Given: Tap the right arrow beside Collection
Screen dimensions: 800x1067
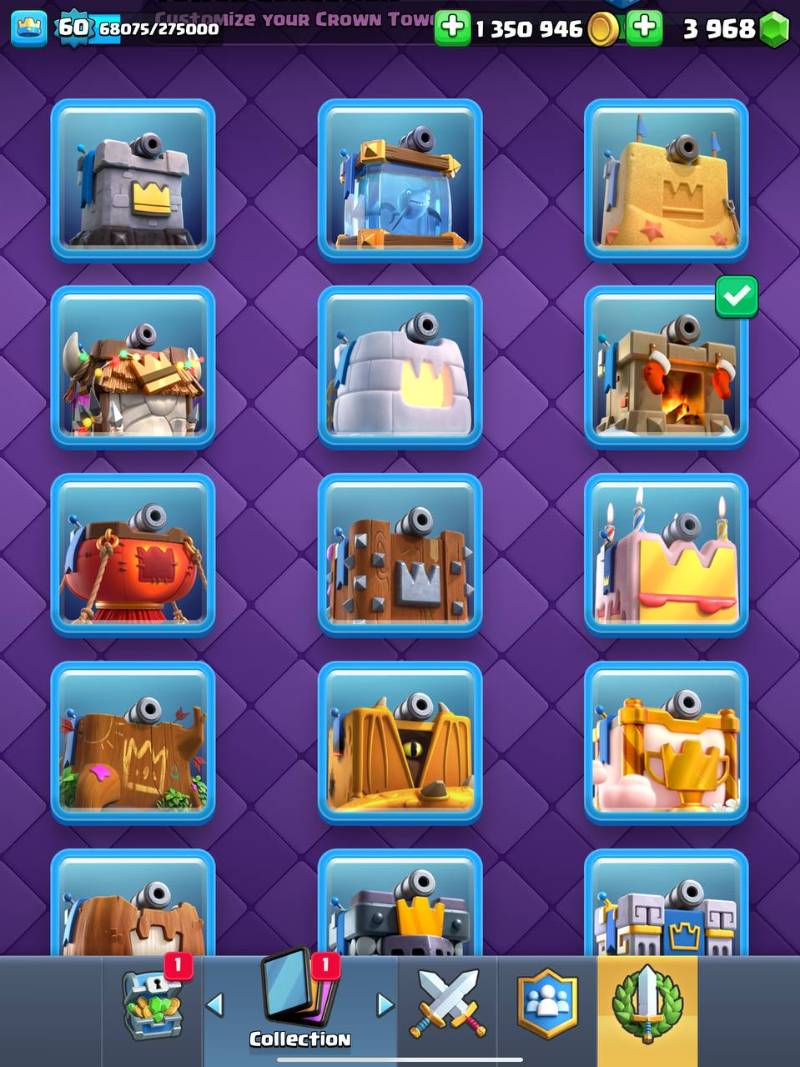Looking at the screenshot, I should click(x=385, y=1005).
